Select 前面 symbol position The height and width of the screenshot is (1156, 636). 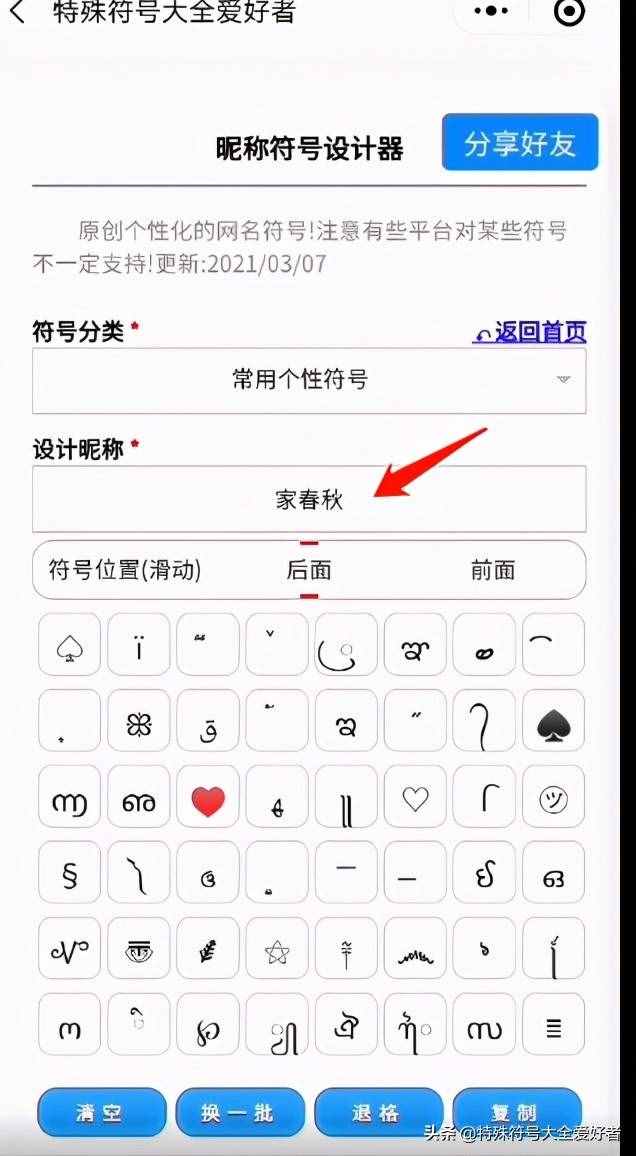tap(492, 570)
